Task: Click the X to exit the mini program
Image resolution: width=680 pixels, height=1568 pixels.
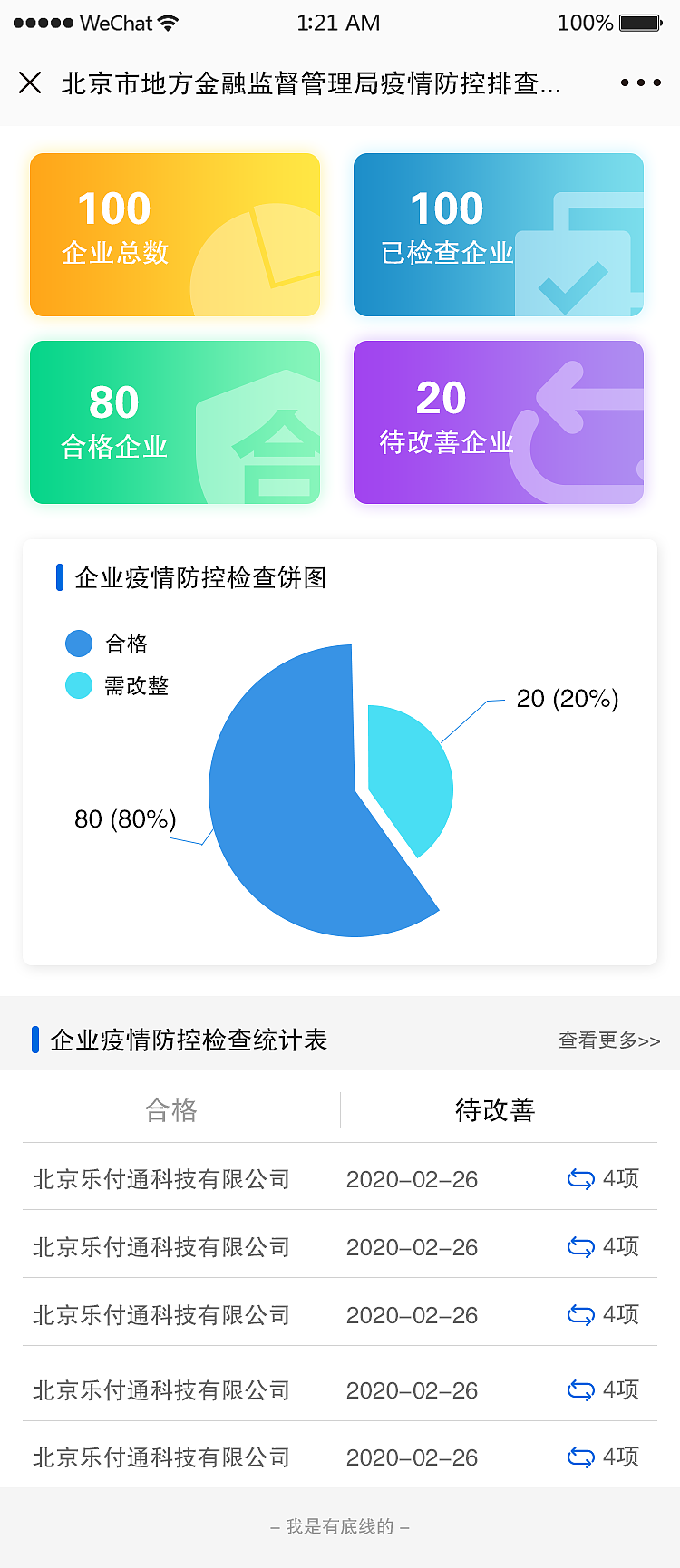Action: (31, 82)
